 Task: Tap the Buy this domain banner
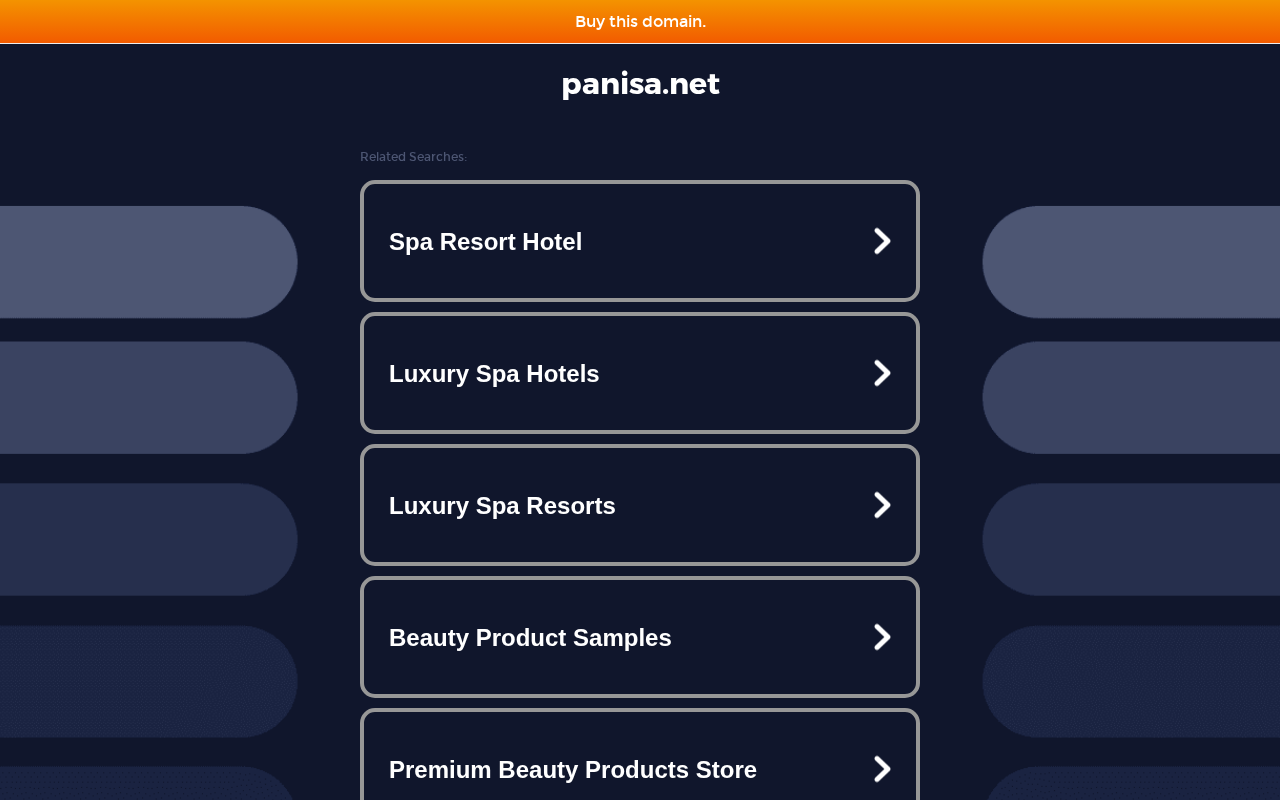click(x=640, y=21)
